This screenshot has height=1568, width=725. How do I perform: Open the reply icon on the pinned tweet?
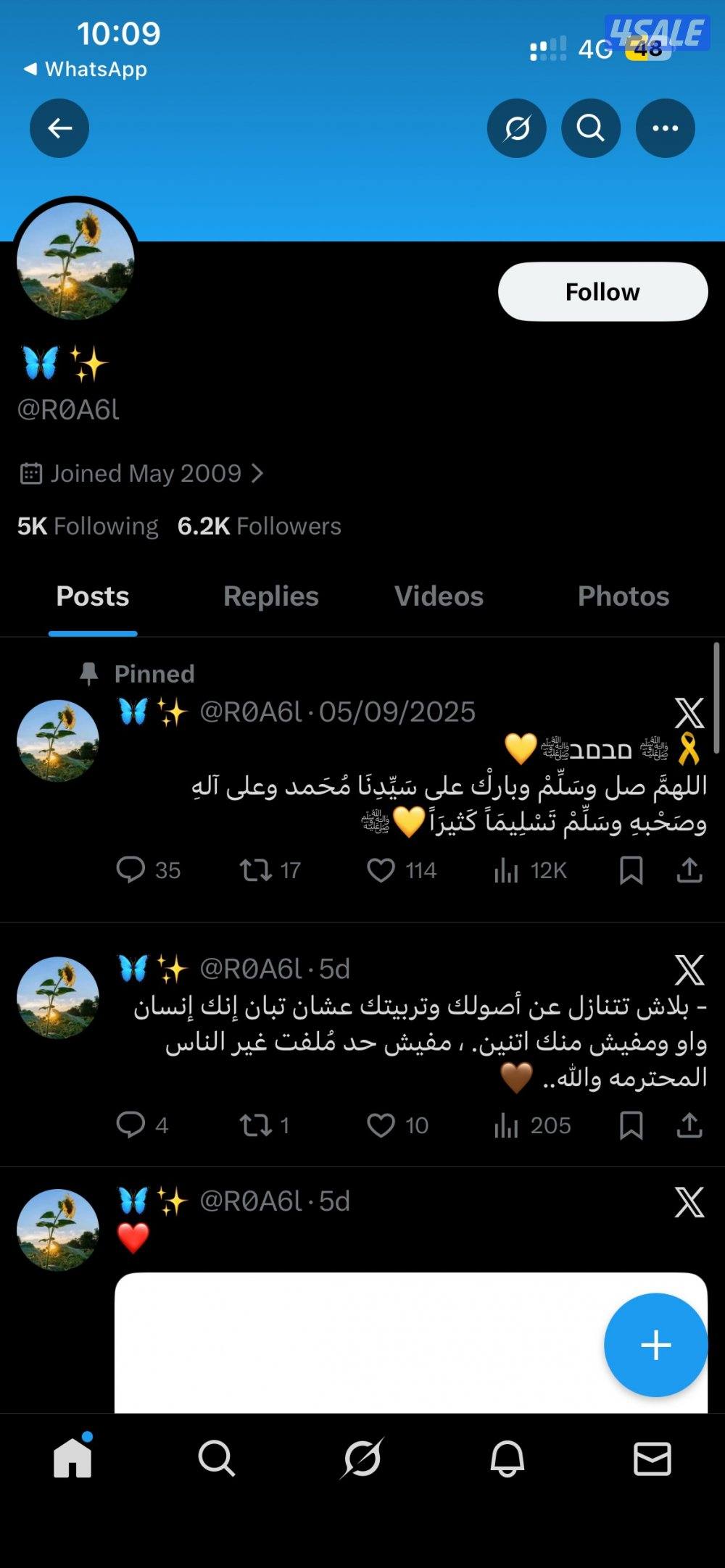click(x=133, y=870)
